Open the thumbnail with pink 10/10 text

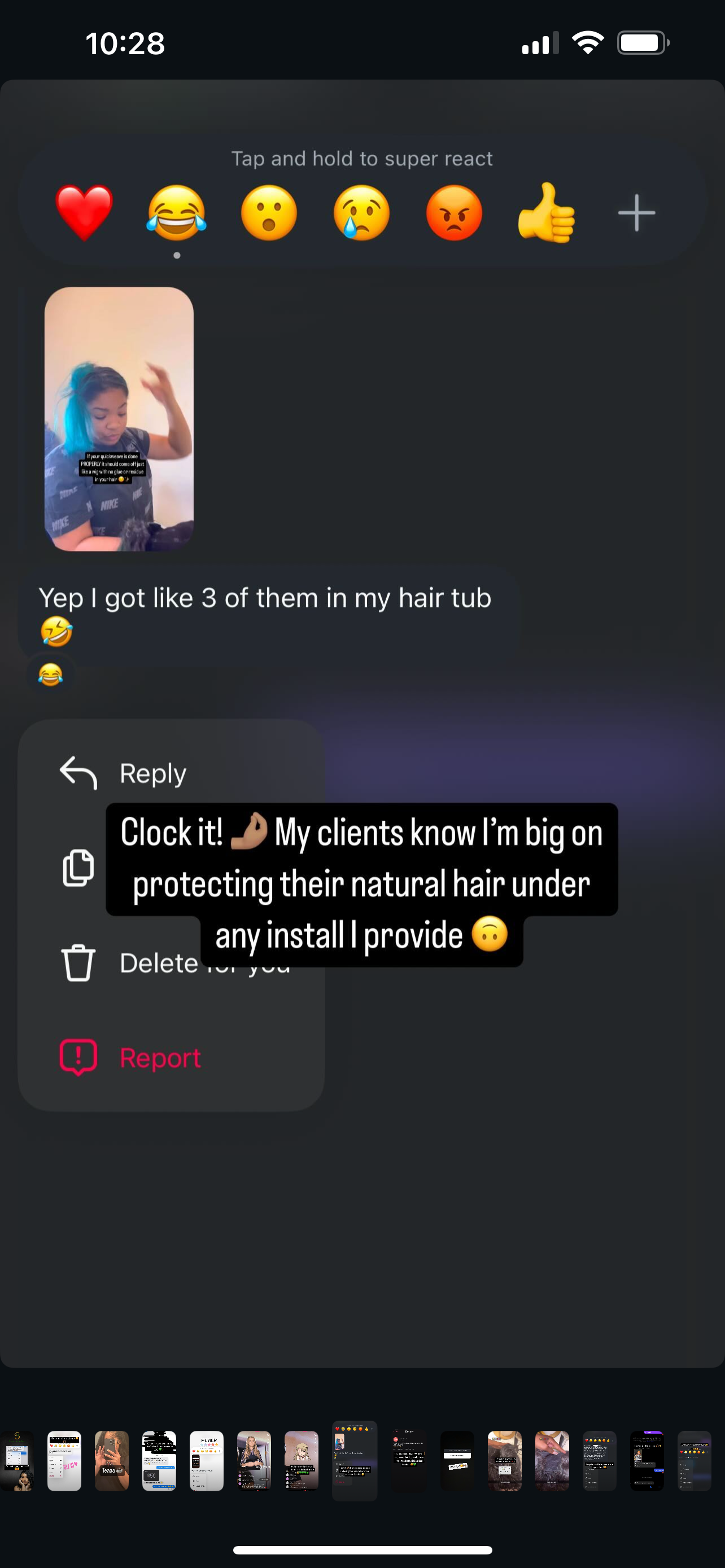[x=64, y=1460]
